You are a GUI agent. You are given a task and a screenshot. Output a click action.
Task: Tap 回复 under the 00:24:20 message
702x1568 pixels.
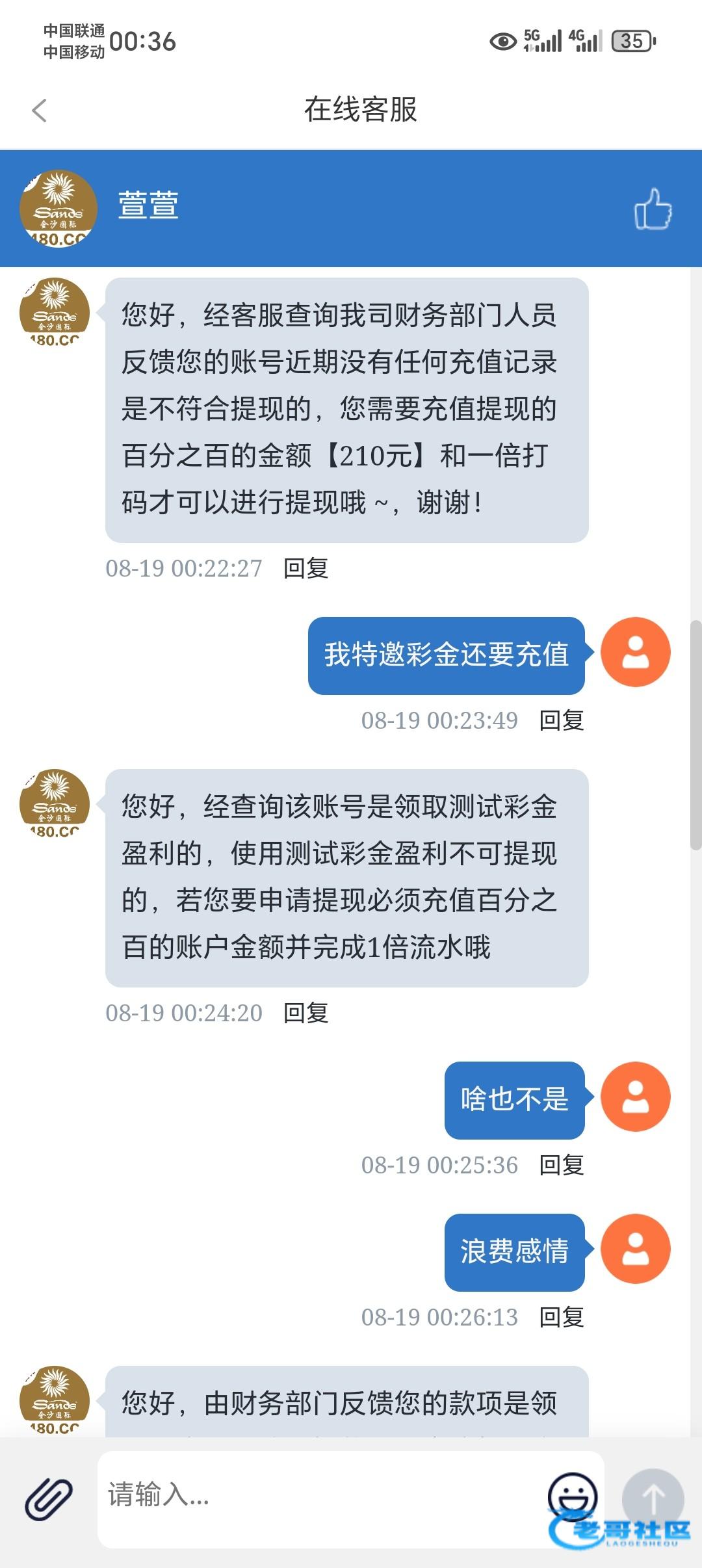tap(306, 1013)
